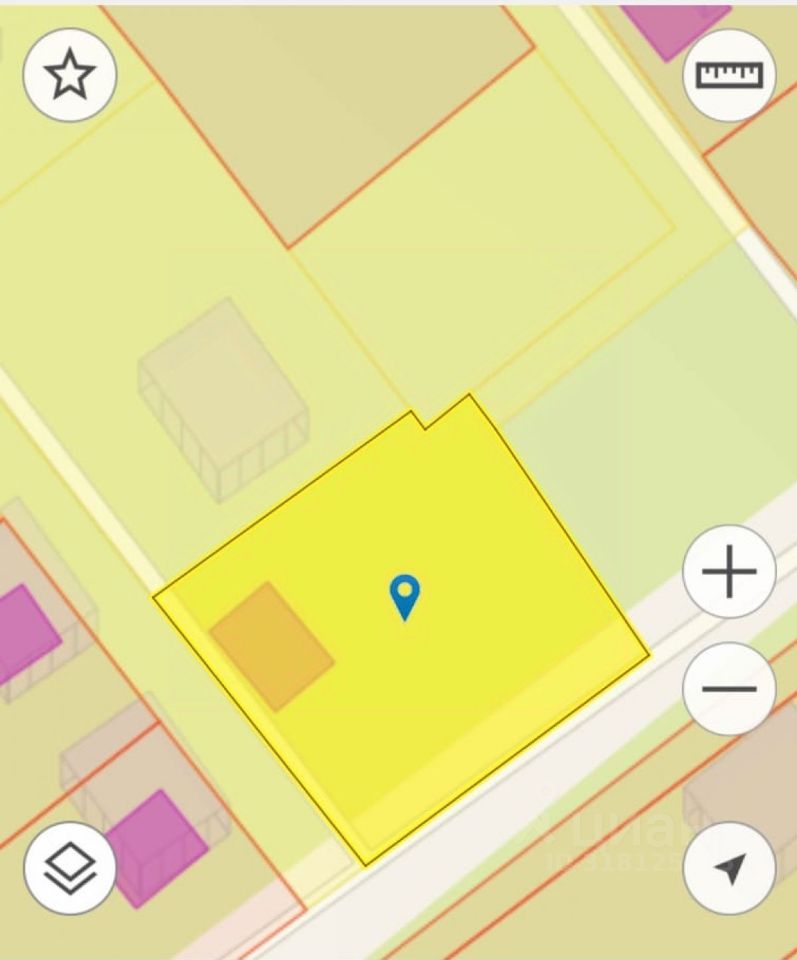Image resolution: width=797 pixels, height=960 pixels.
Task: Center the map on my location
Action: [x=729, y=866]
